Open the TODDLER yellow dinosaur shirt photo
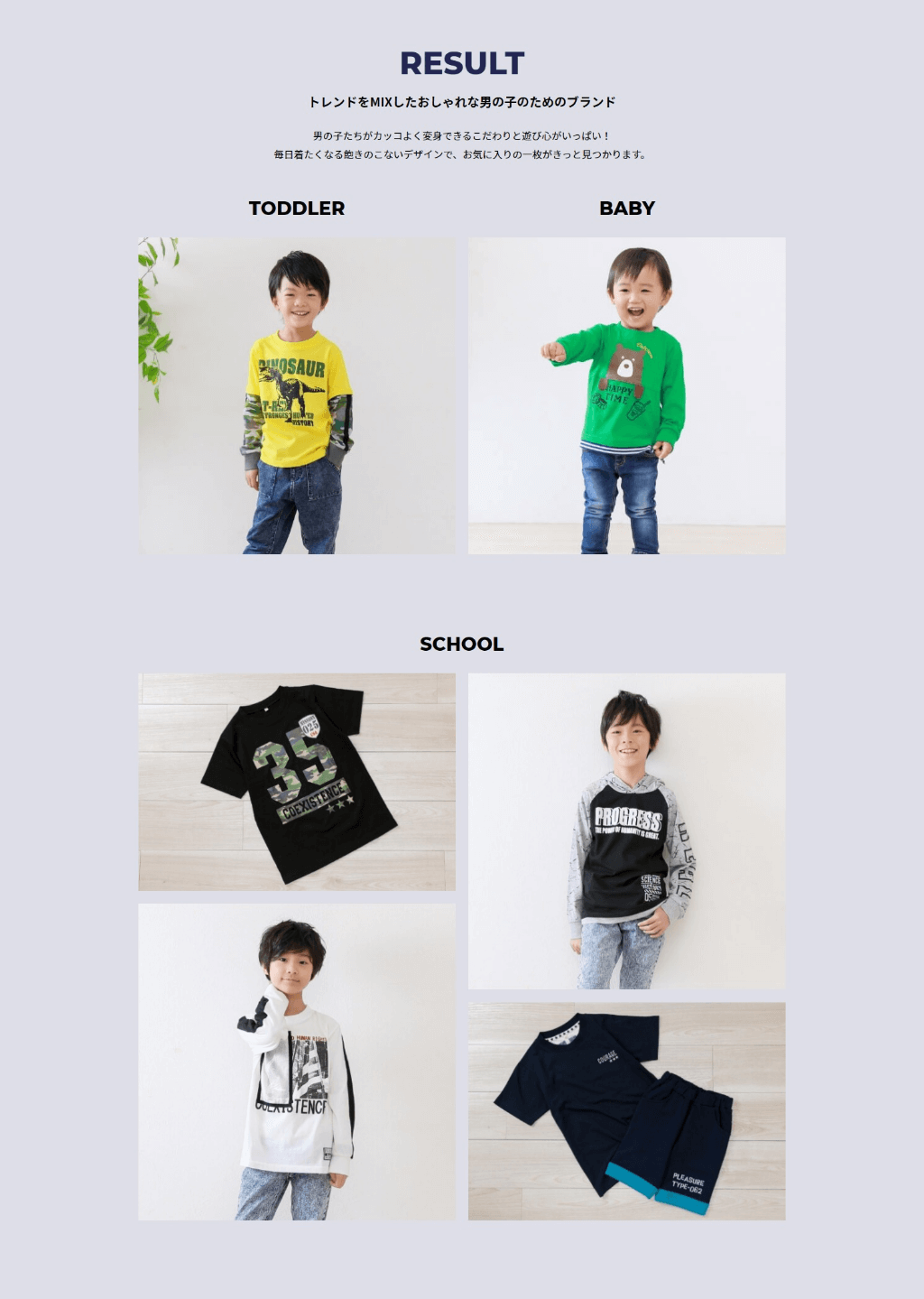 click(x=297, y=395)
